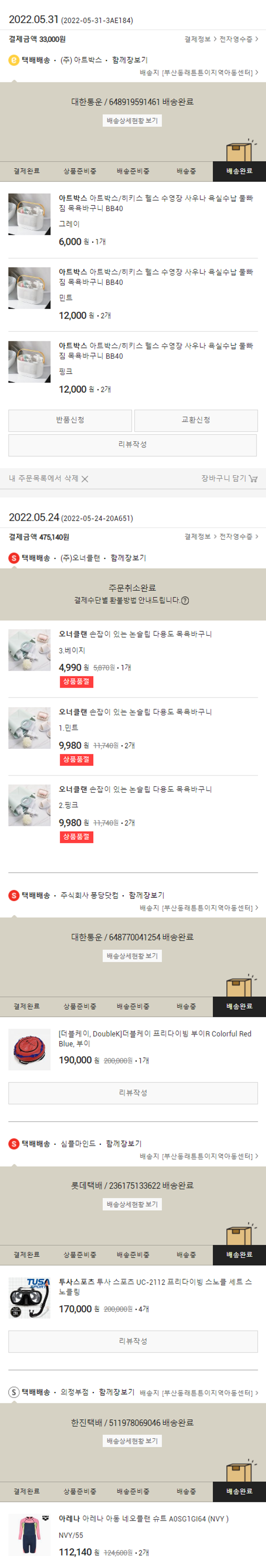Write a review for the 아트박스 order
The width and height of the screenshot is (266, 1568).
132,444
